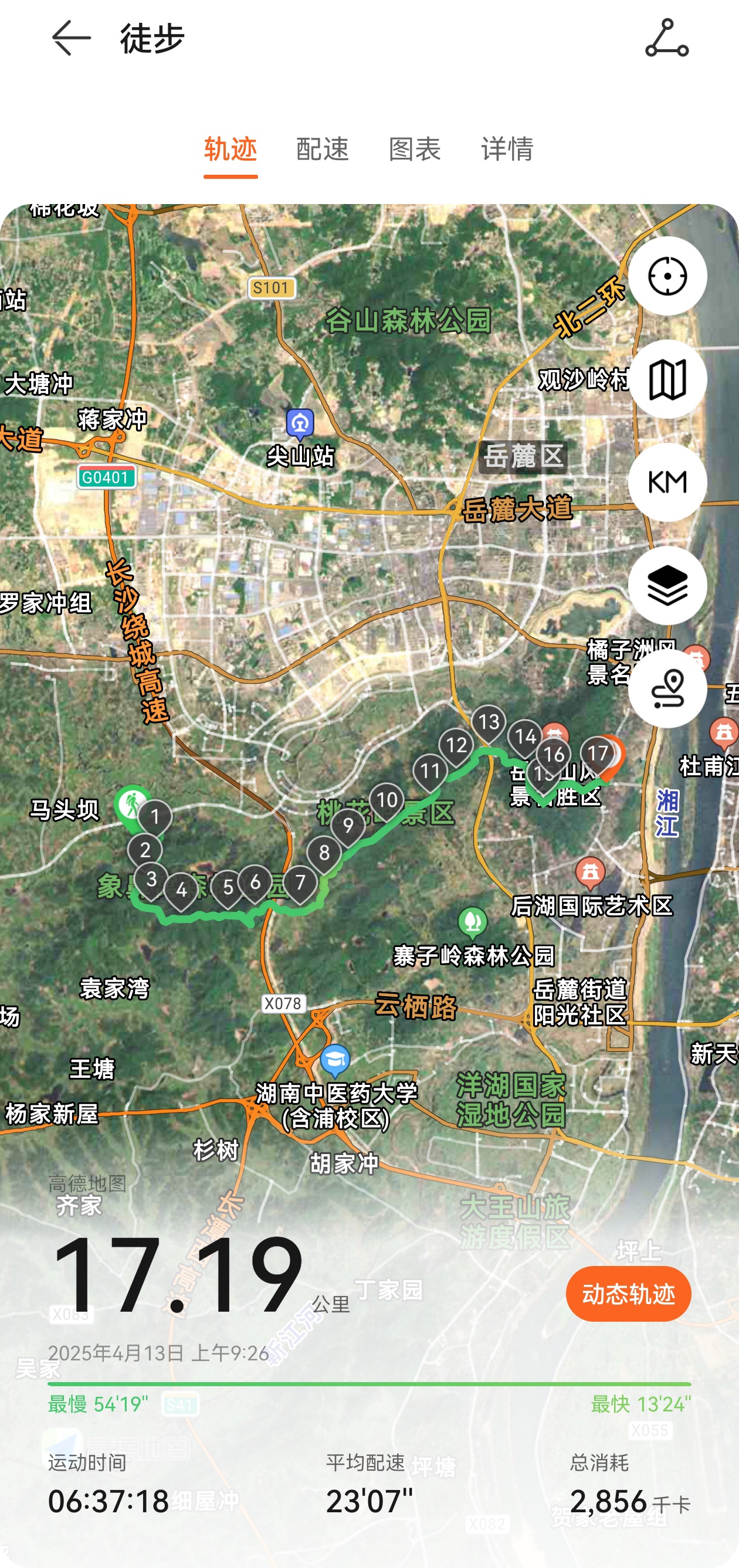
Task: Play the 动态轨迹 animation
Action: pos(628,1294)
